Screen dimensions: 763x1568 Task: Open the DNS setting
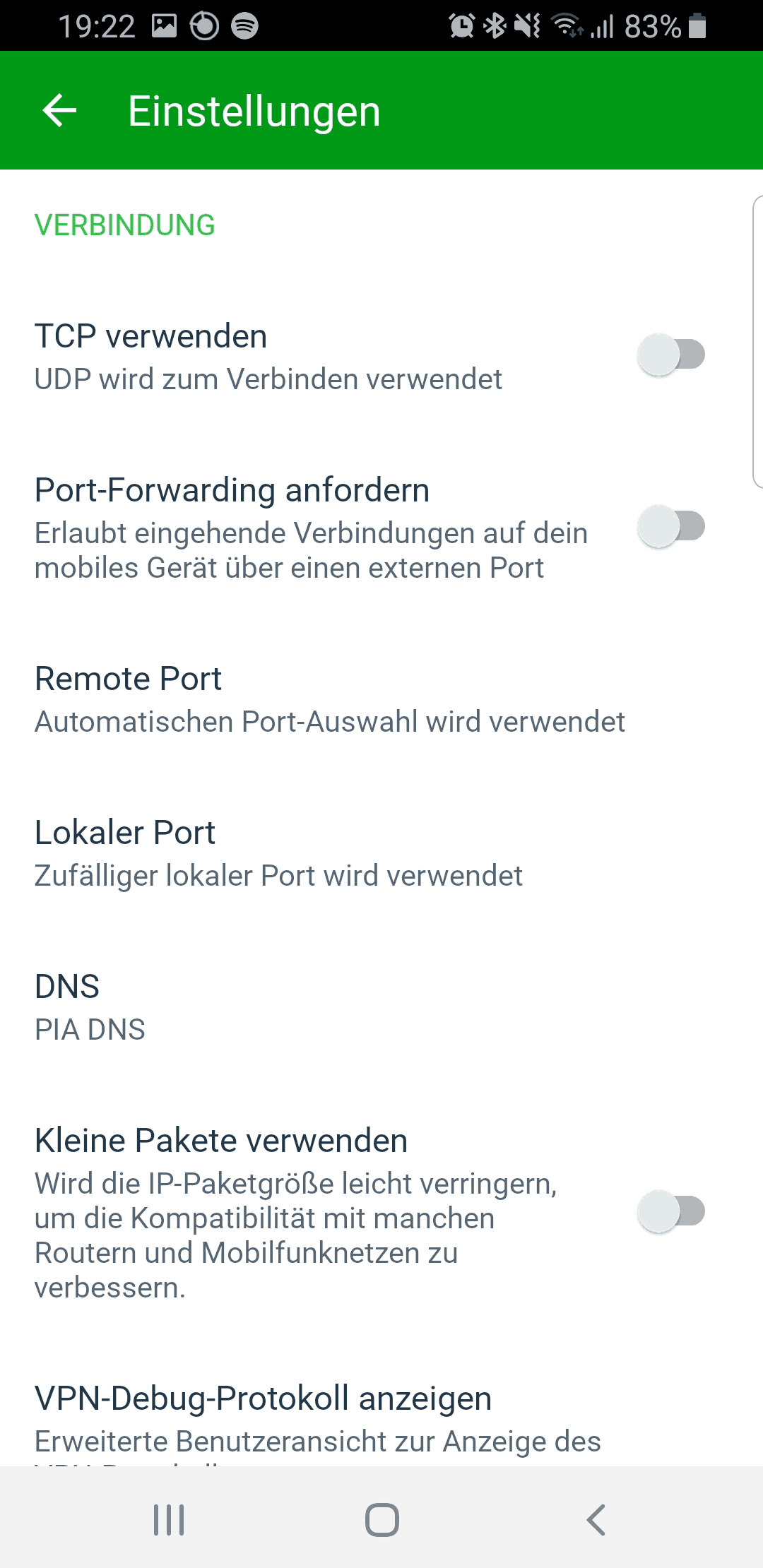point(381,1007)
